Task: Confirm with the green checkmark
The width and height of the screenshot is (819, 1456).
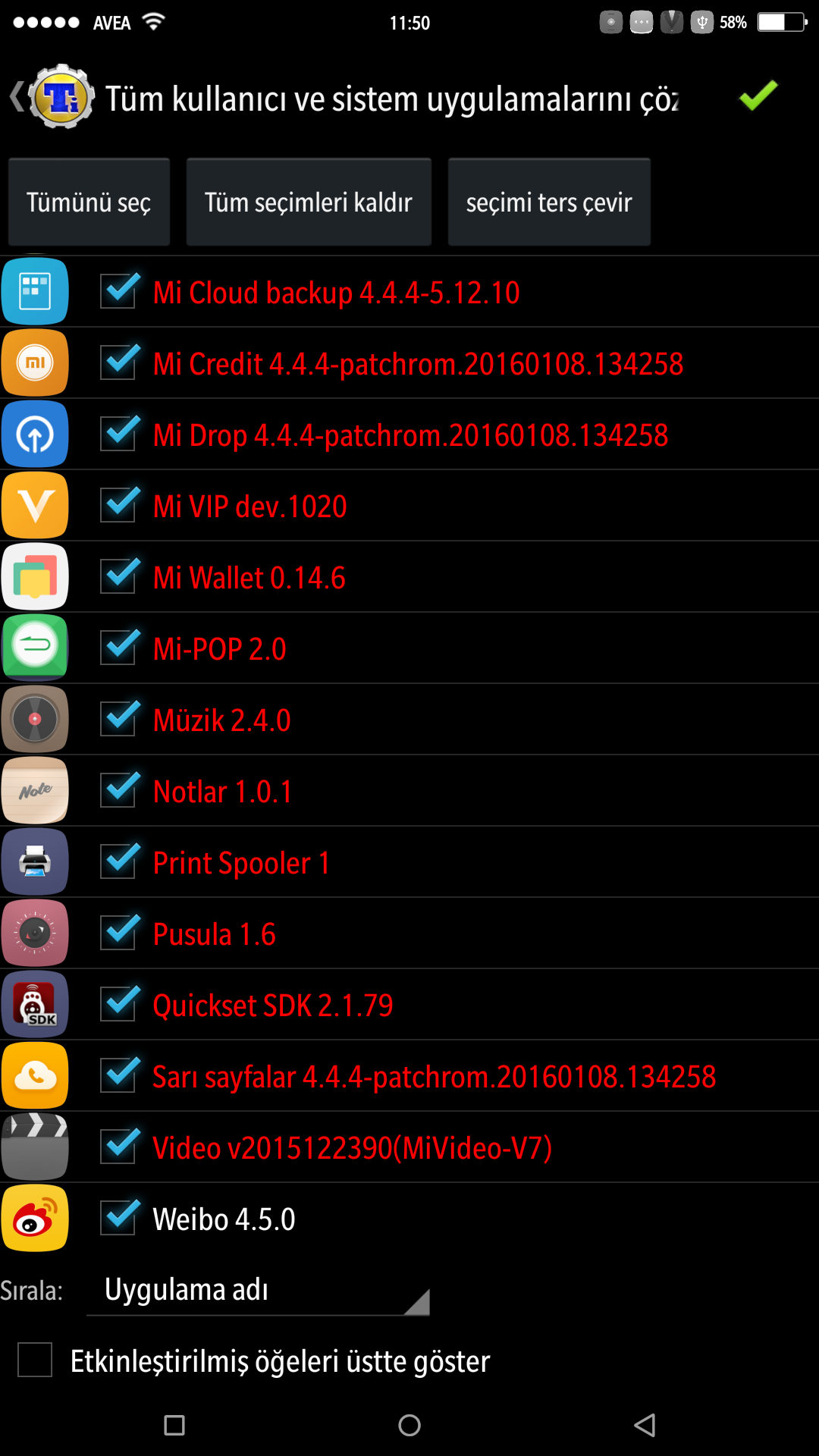Action: pos(758,96)
